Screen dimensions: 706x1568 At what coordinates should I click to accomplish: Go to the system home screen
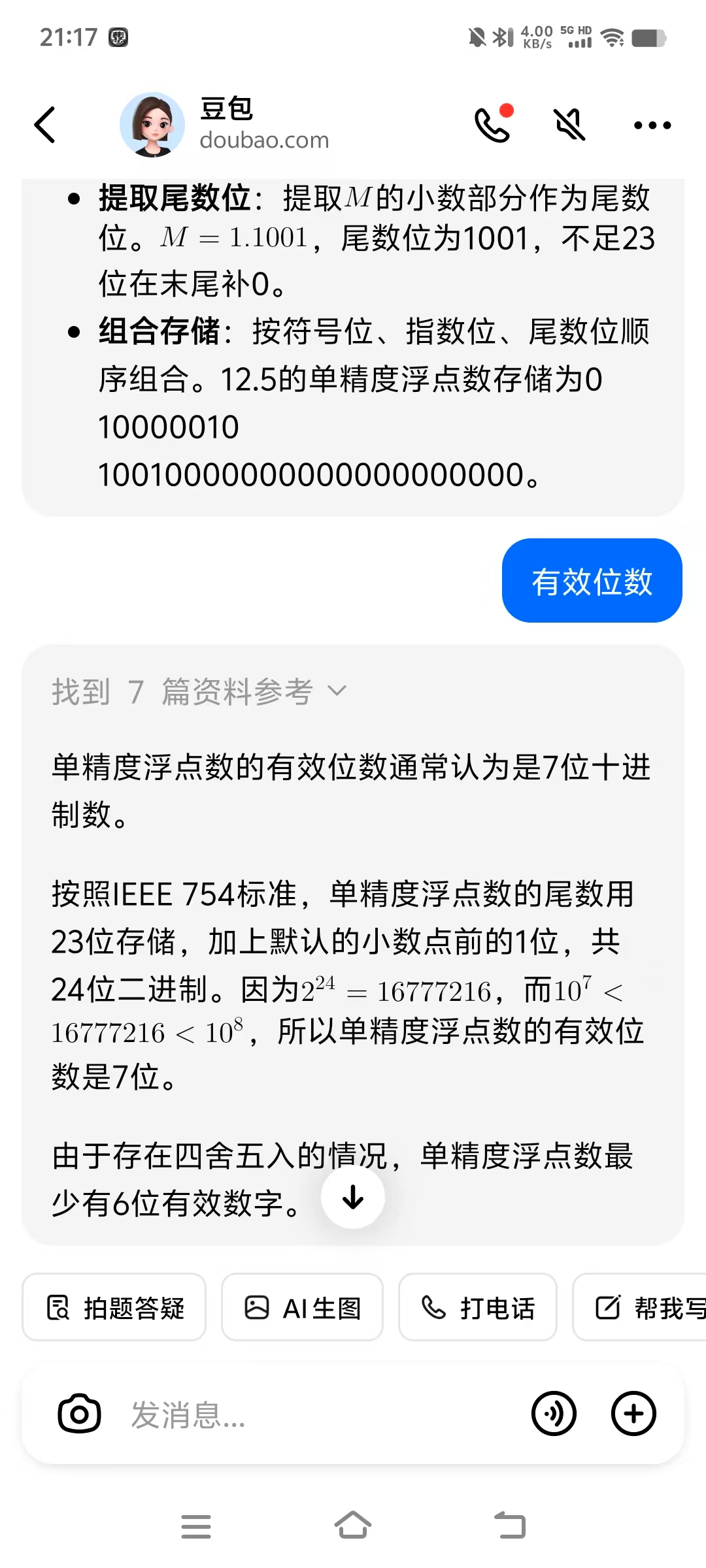(x=353, y=1526)
